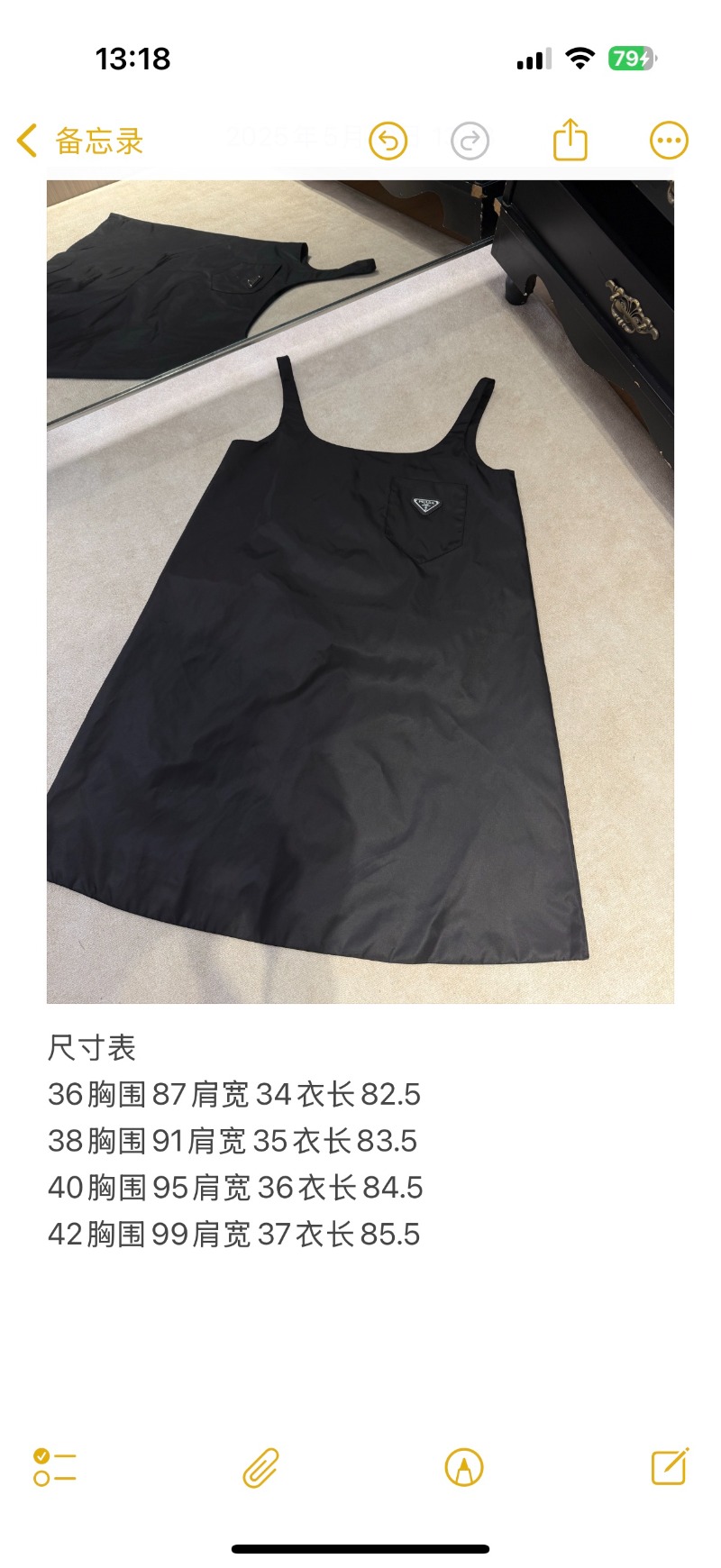Image resolution: width=721 pixels, height=1568 pixels.
Task: Open the more options menu
Action: point(669,141)
